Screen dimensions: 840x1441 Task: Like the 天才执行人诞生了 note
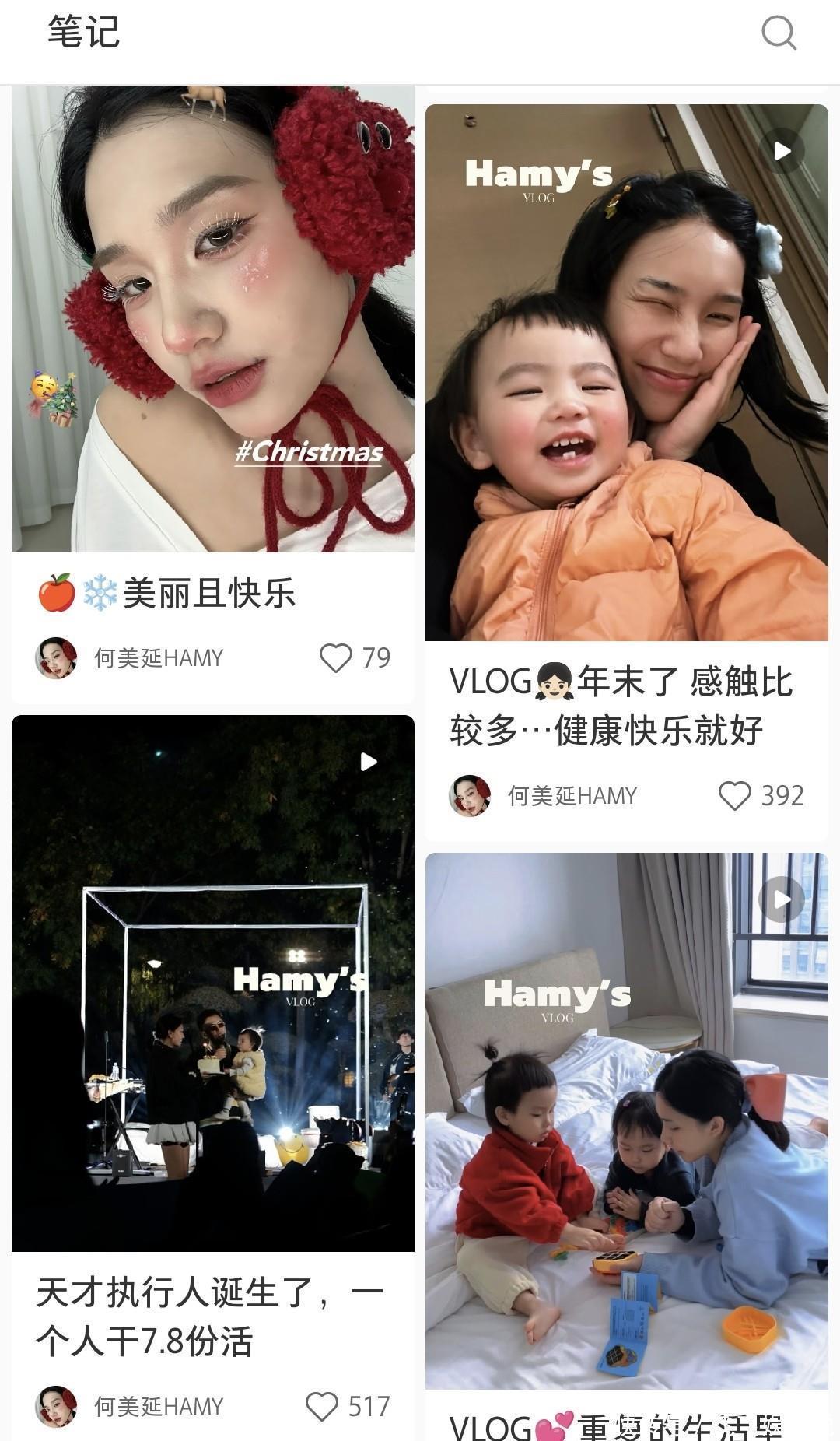pos(322,1407)
